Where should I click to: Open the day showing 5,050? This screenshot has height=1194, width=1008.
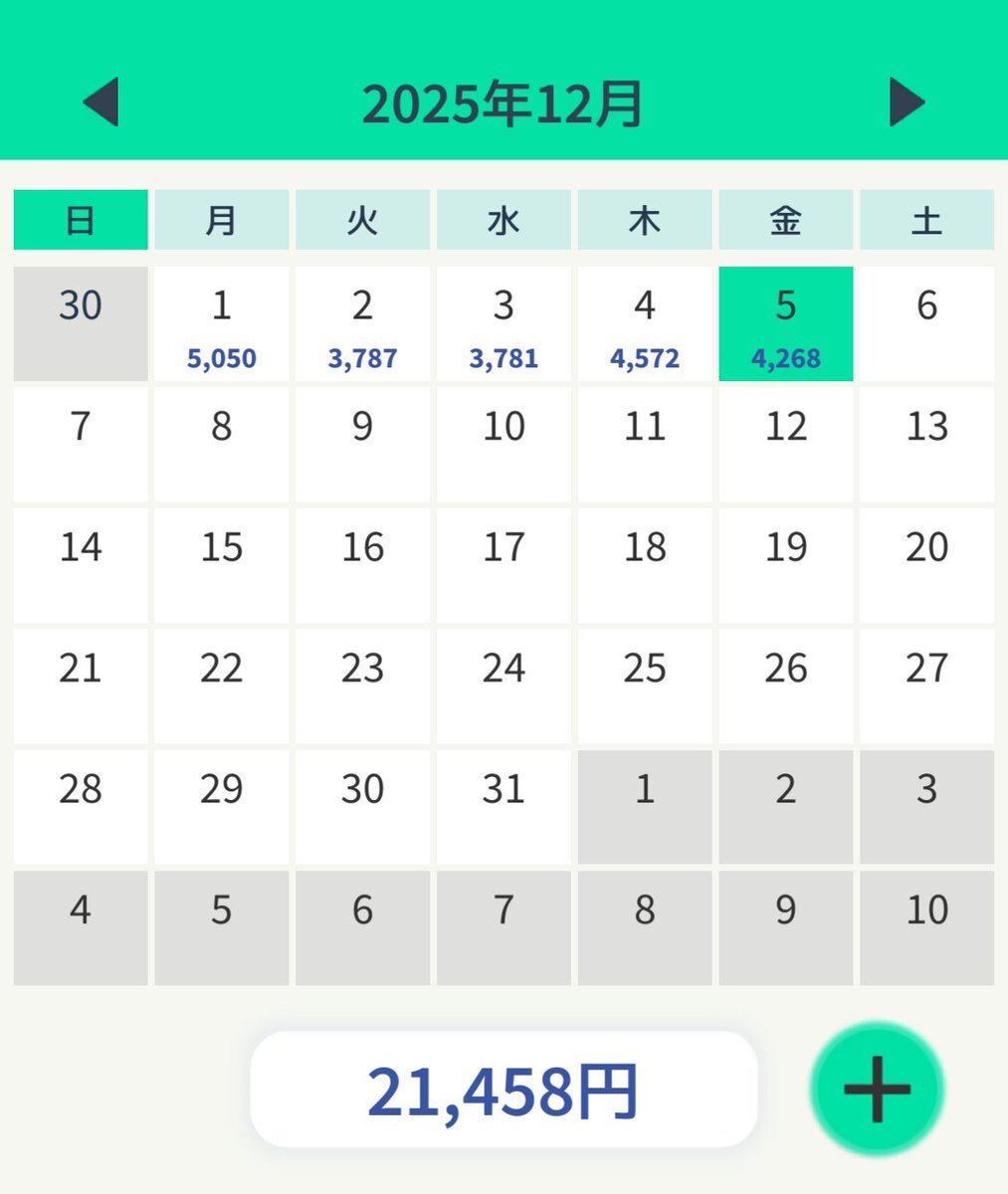coord(221,324)
